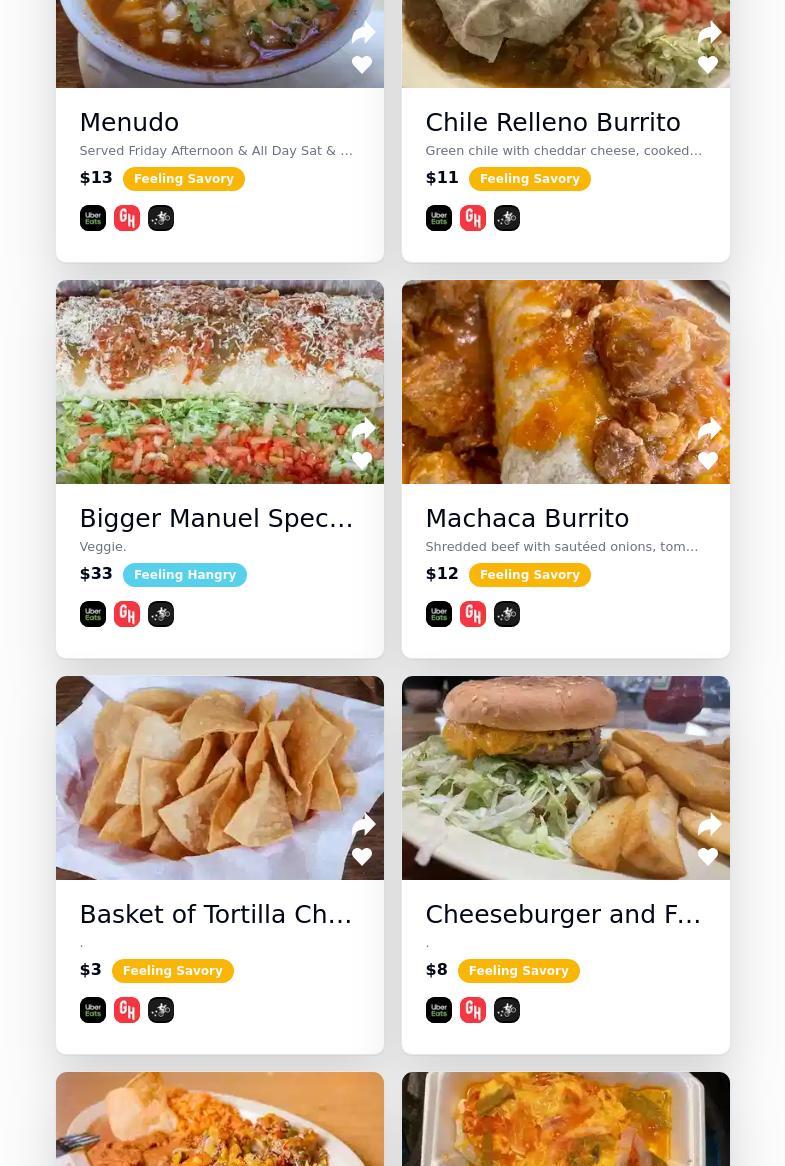
Task: Order Cheeseburger and Fries via the bike delivery icon
Action: [x=507, y=1010]
